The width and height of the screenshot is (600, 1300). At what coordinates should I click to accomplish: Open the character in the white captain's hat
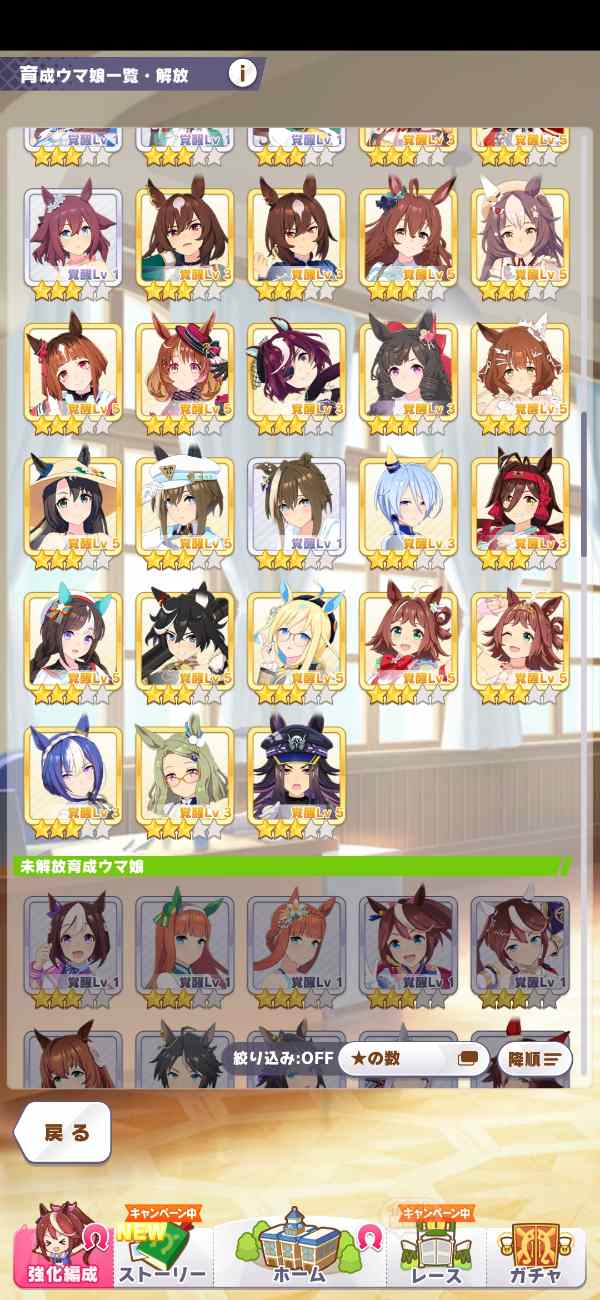tap(185, 506)
